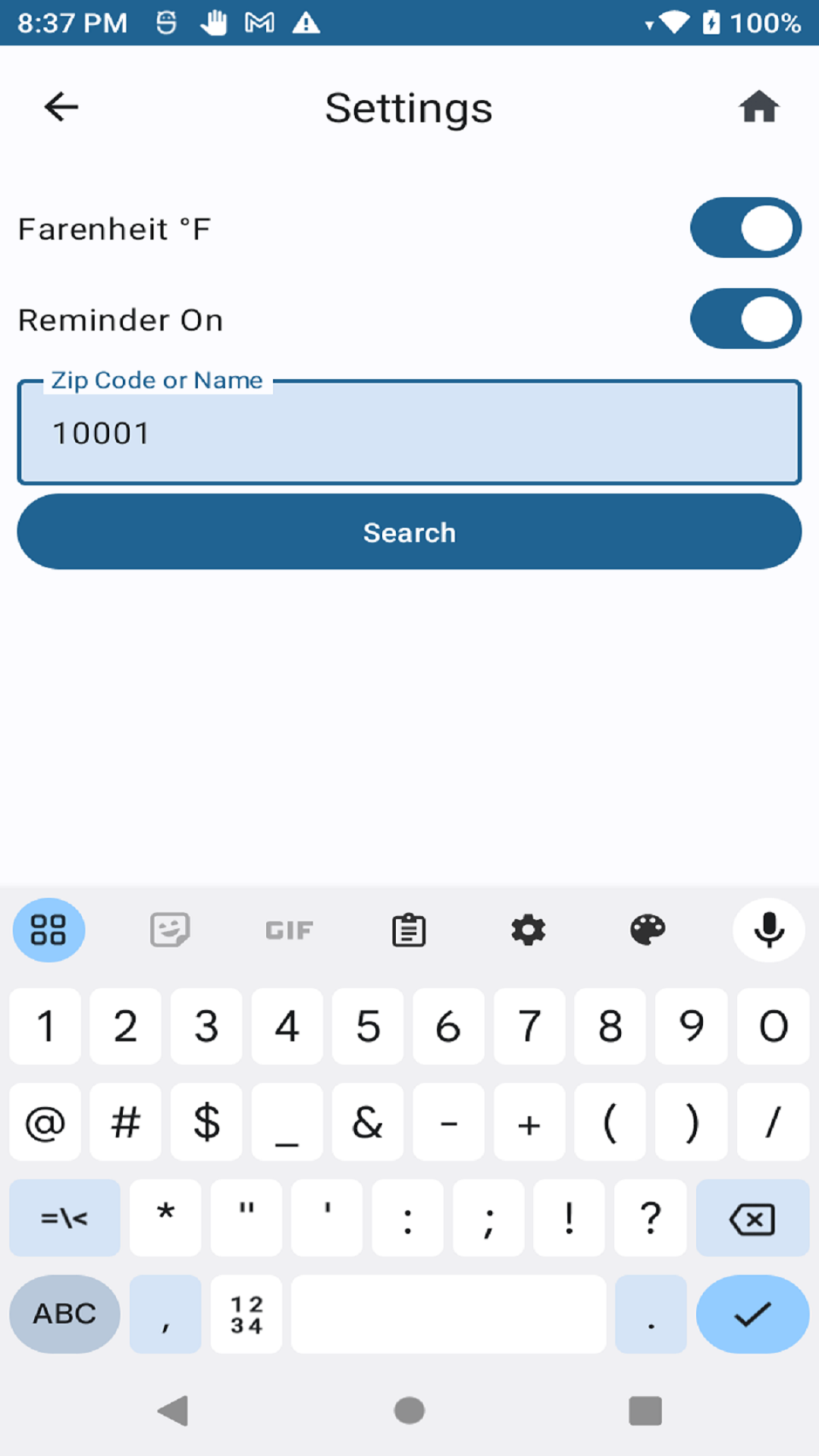This screenshot has height=1456, width=819.
Task: Open the GIF search on the keyboard
Action: click(x=288, y=930)
